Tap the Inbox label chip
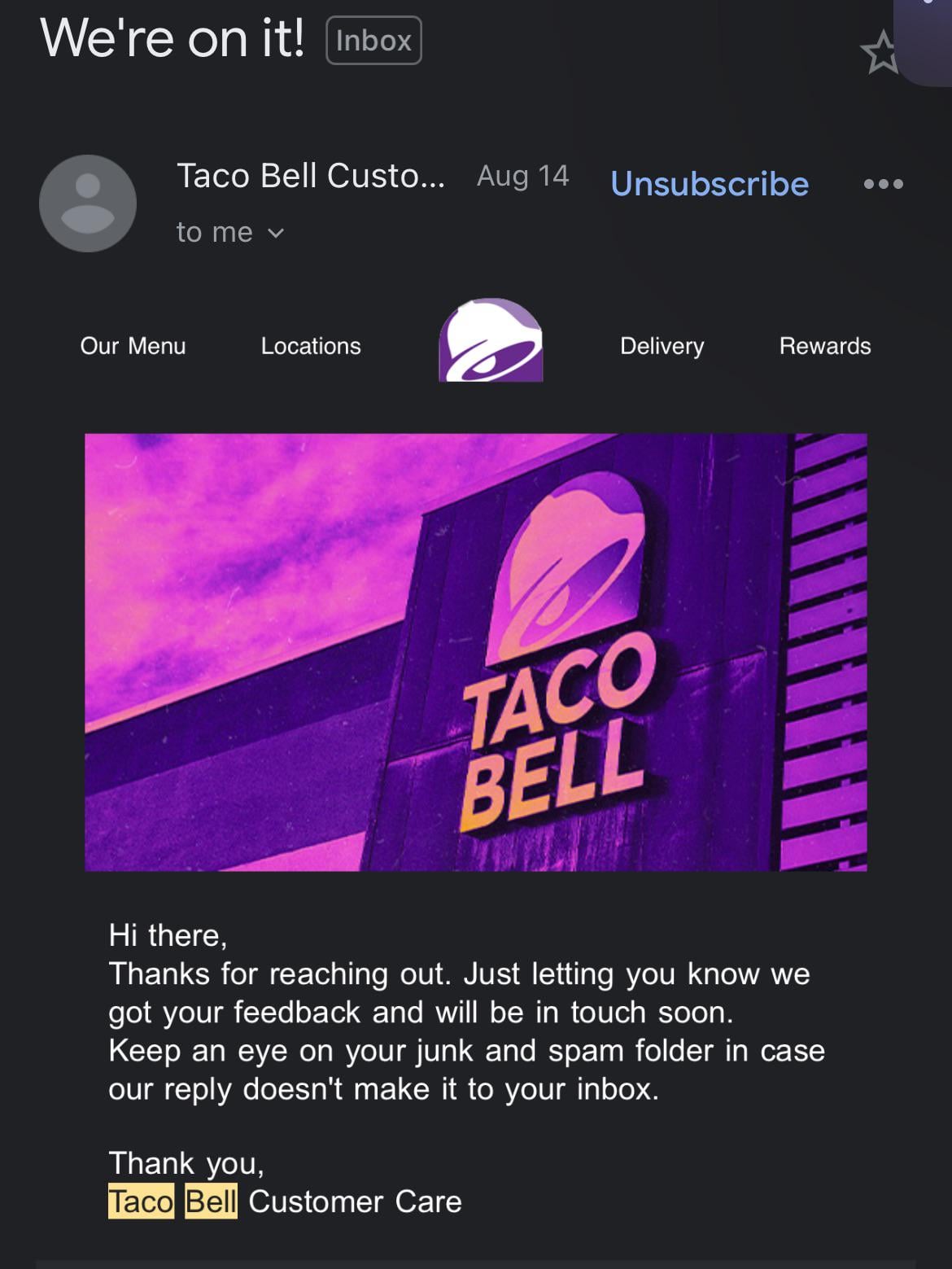Screen dimensions: 952x1269 coord(373,41)
